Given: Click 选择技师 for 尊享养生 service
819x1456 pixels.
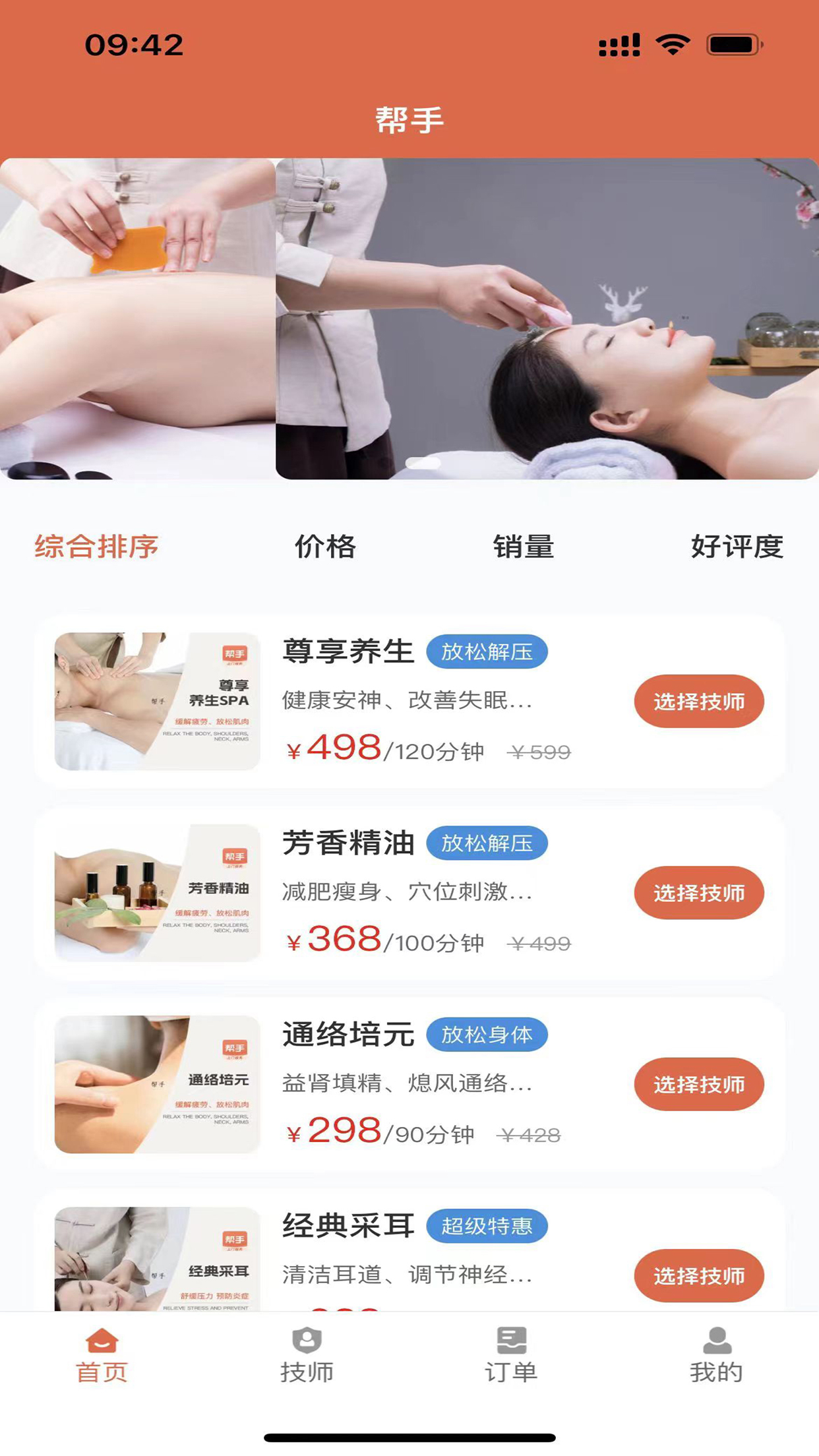Looking at the screenshot, I should (699, 701).
